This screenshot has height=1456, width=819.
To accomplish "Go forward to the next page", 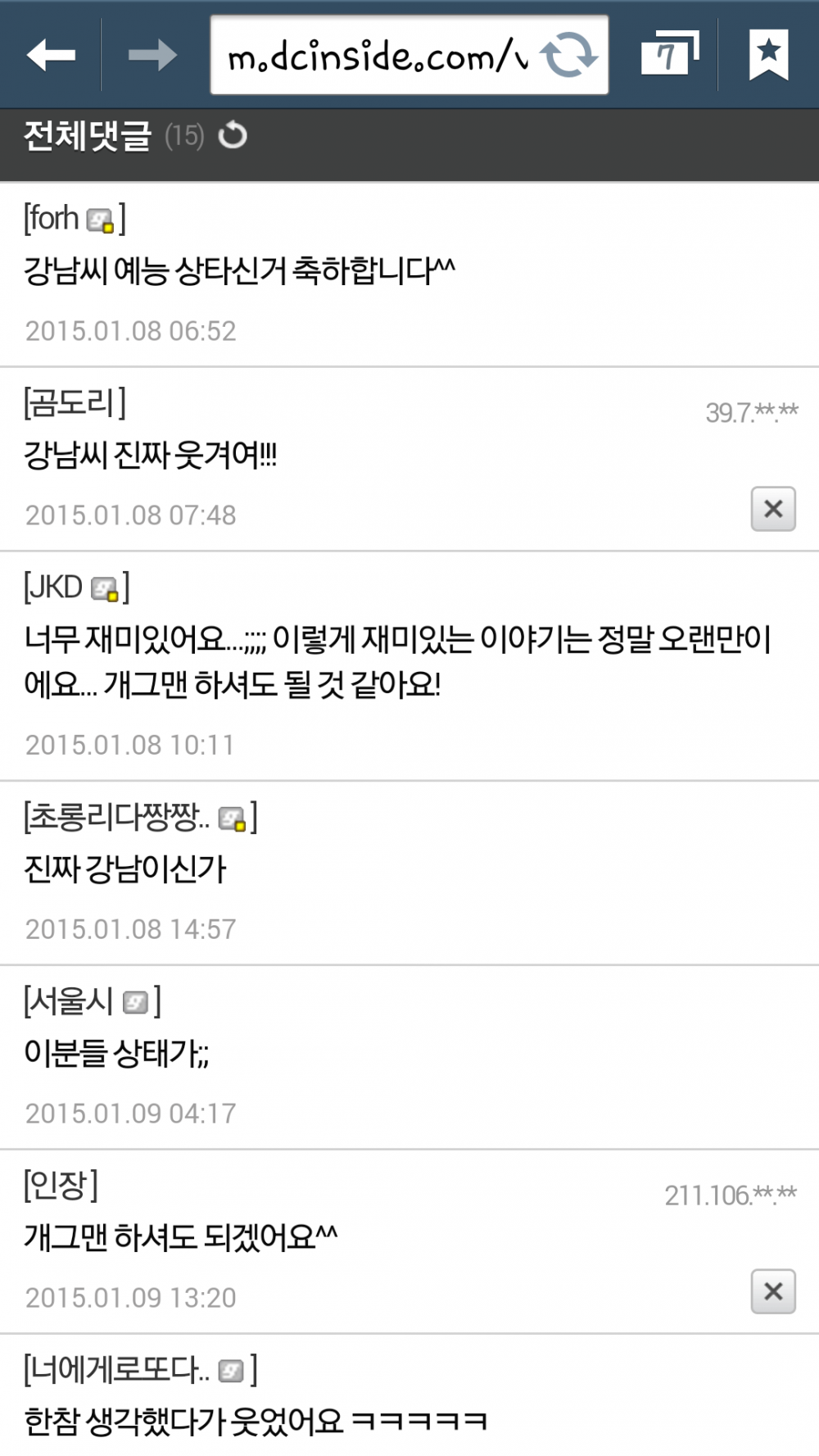I will coord(152,56).
